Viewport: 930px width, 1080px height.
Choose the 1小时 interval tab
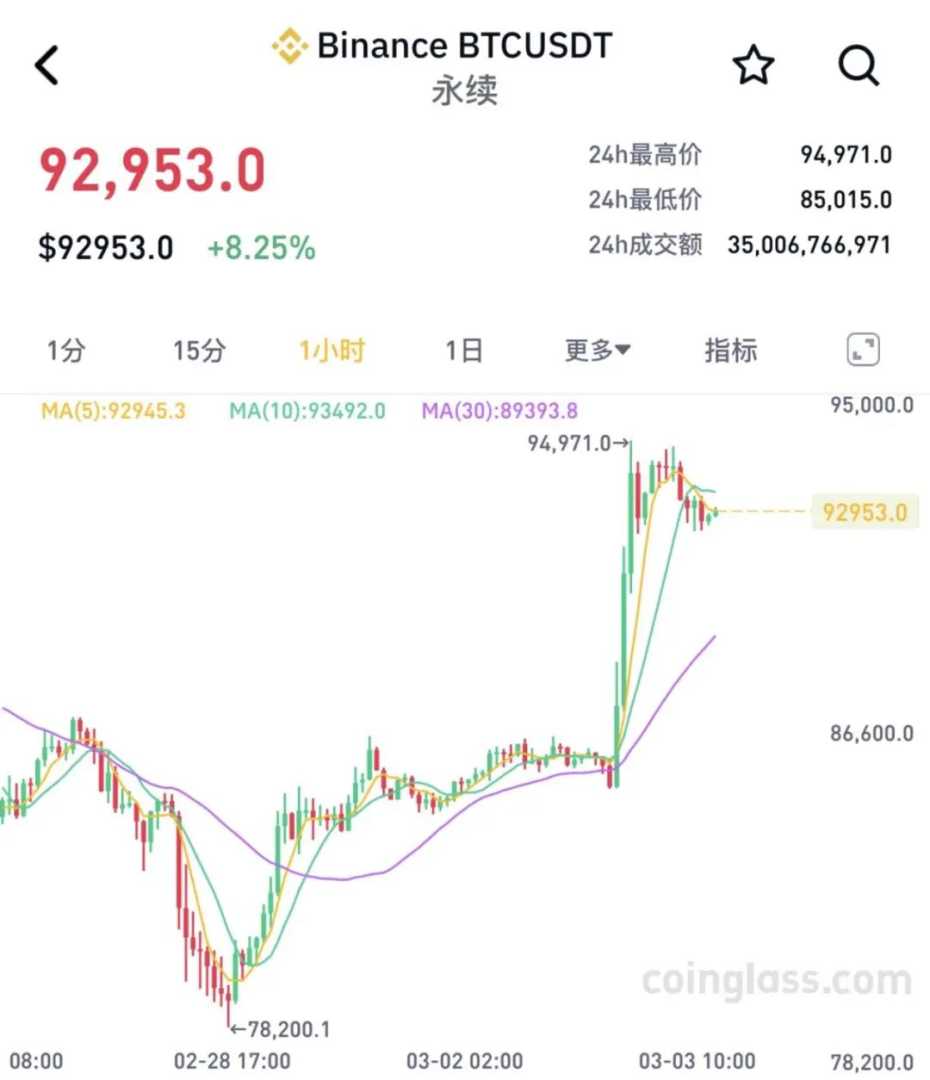[332, 351]
